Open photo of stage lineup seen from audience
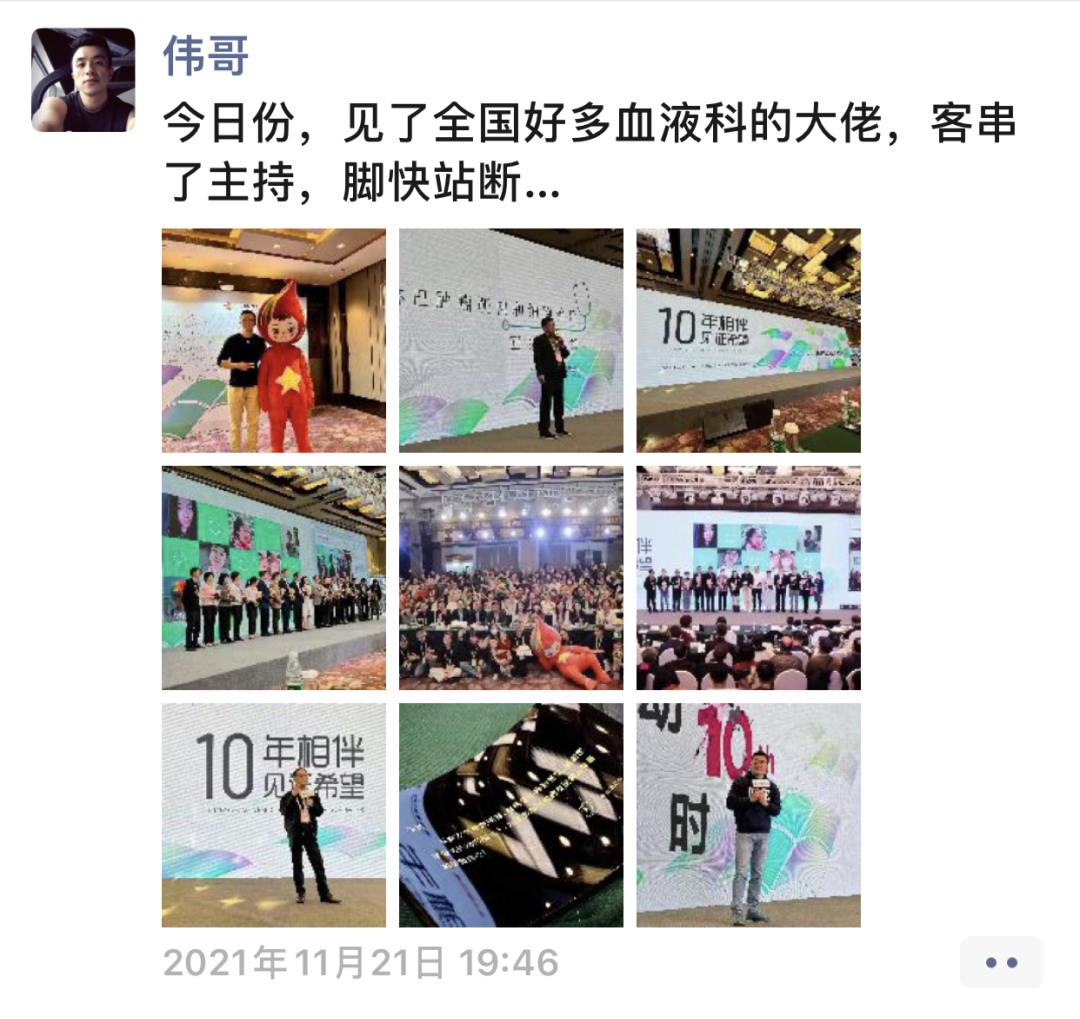Screen dimensions: 1080x1019 pos(748,577)
